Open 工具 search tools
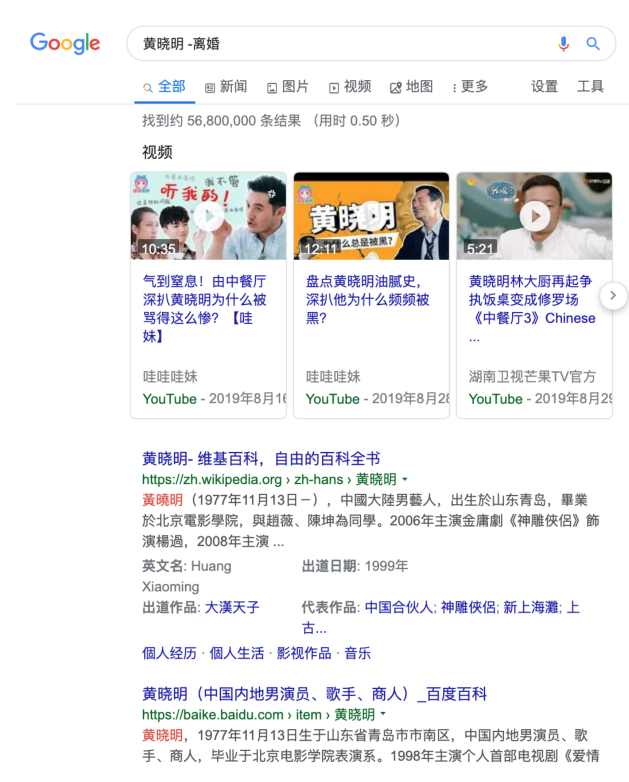Image resolution: width=629 pixels, height=782 pixels. tap(590, 87)
